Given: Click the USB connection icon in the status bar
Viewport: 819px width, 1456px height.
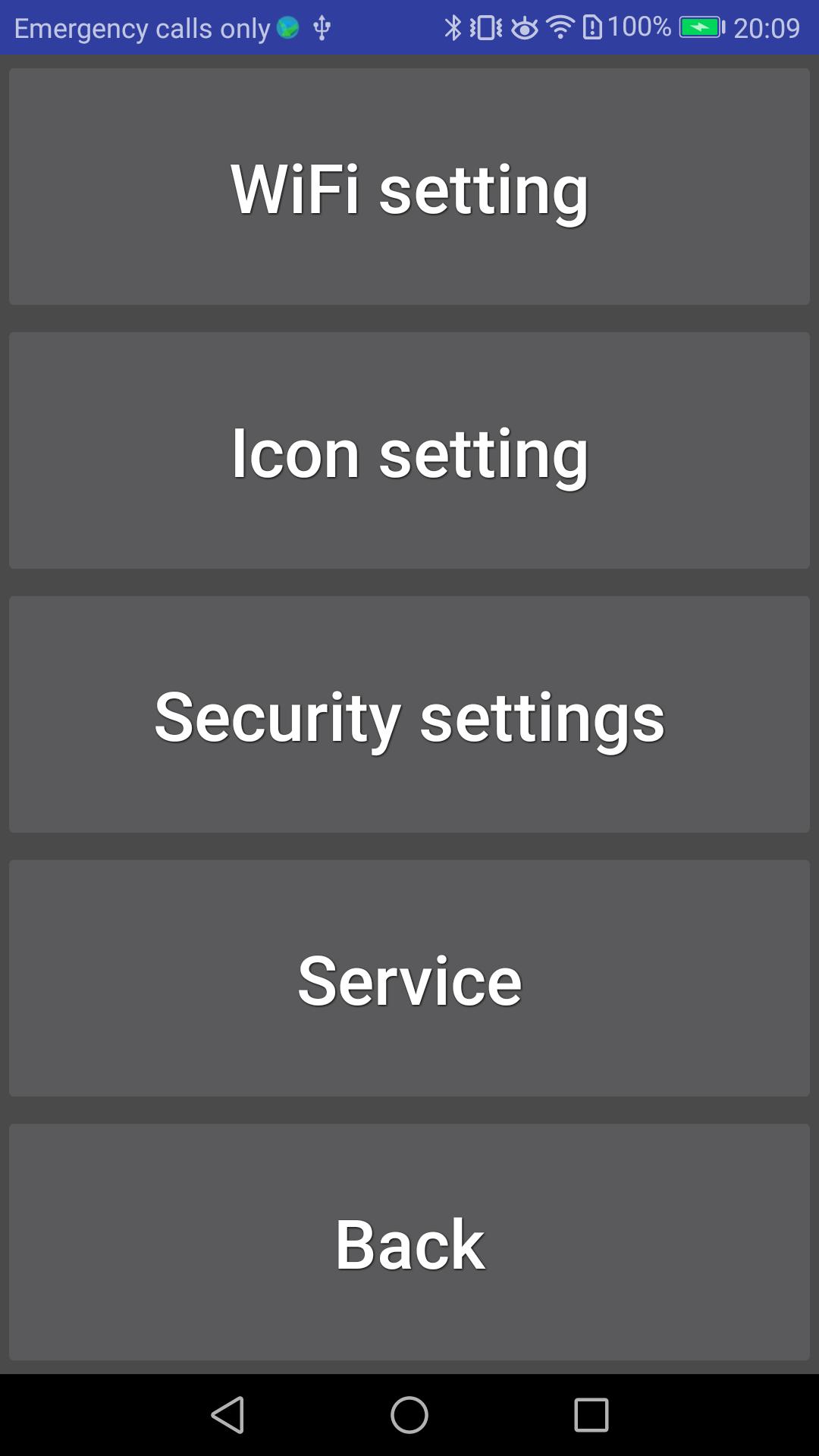Looking at the screenshot, I should (322, 27).
